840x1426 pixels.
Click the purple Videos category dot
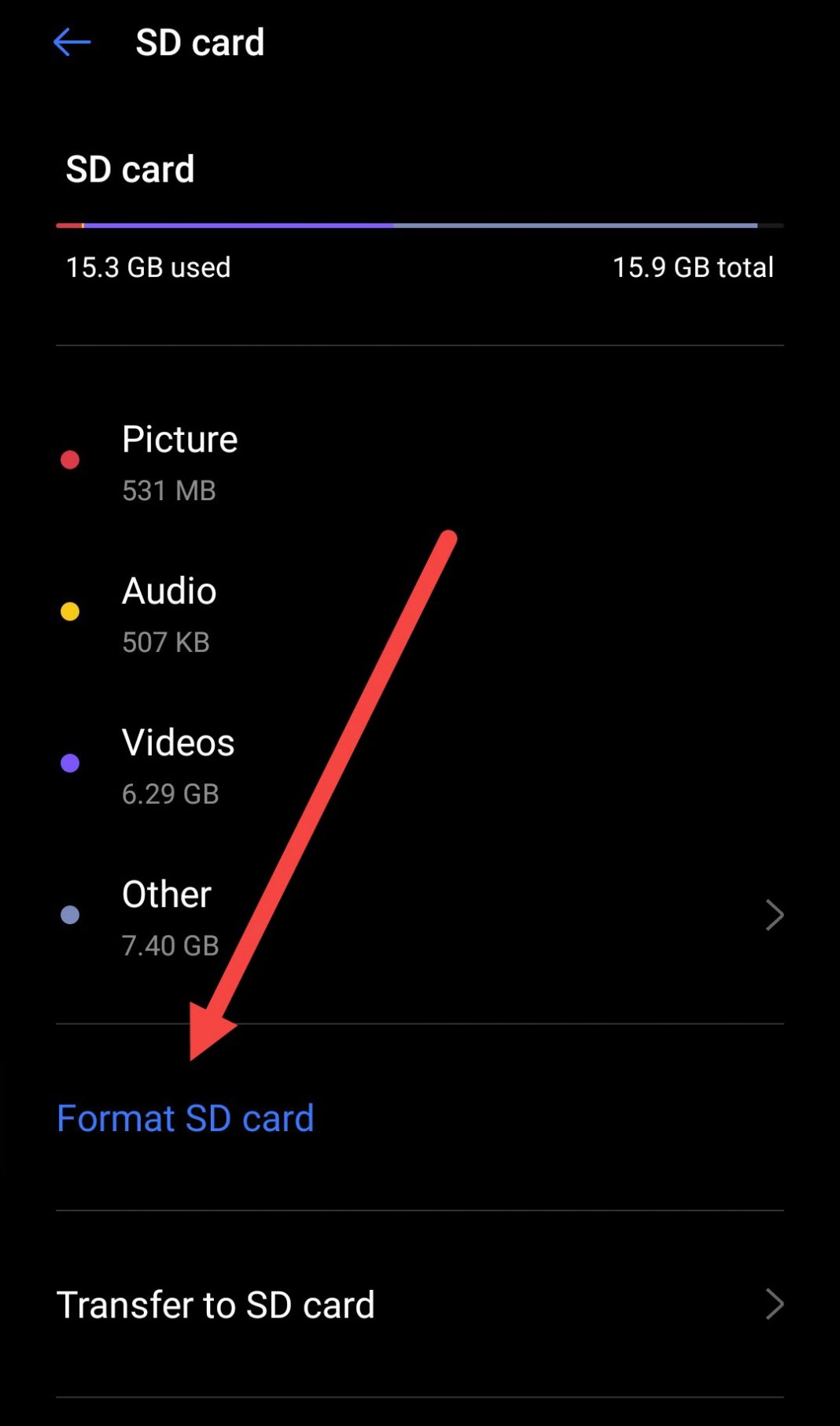(71, 762)
